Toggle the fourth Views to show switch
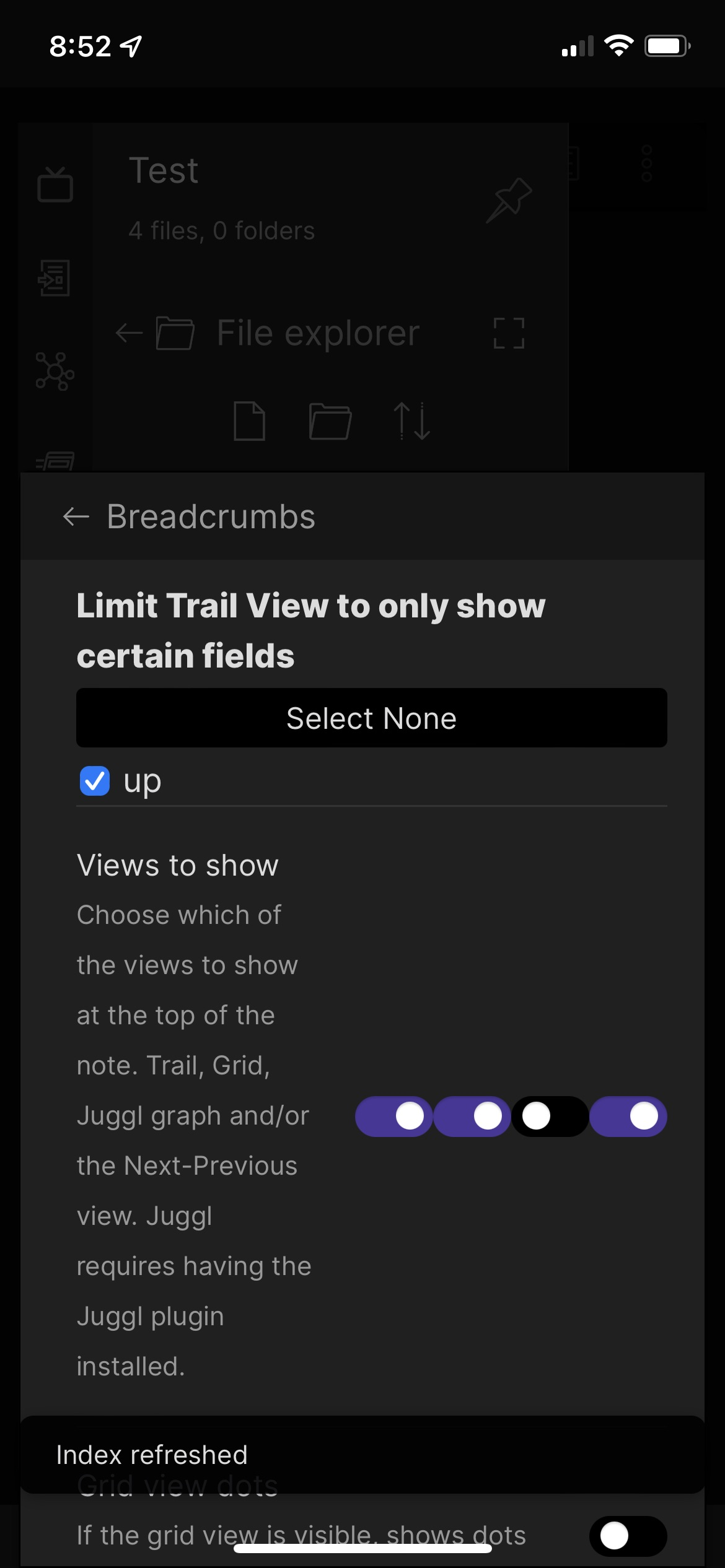725x1568 pixels. click(x=628, y=1117)
